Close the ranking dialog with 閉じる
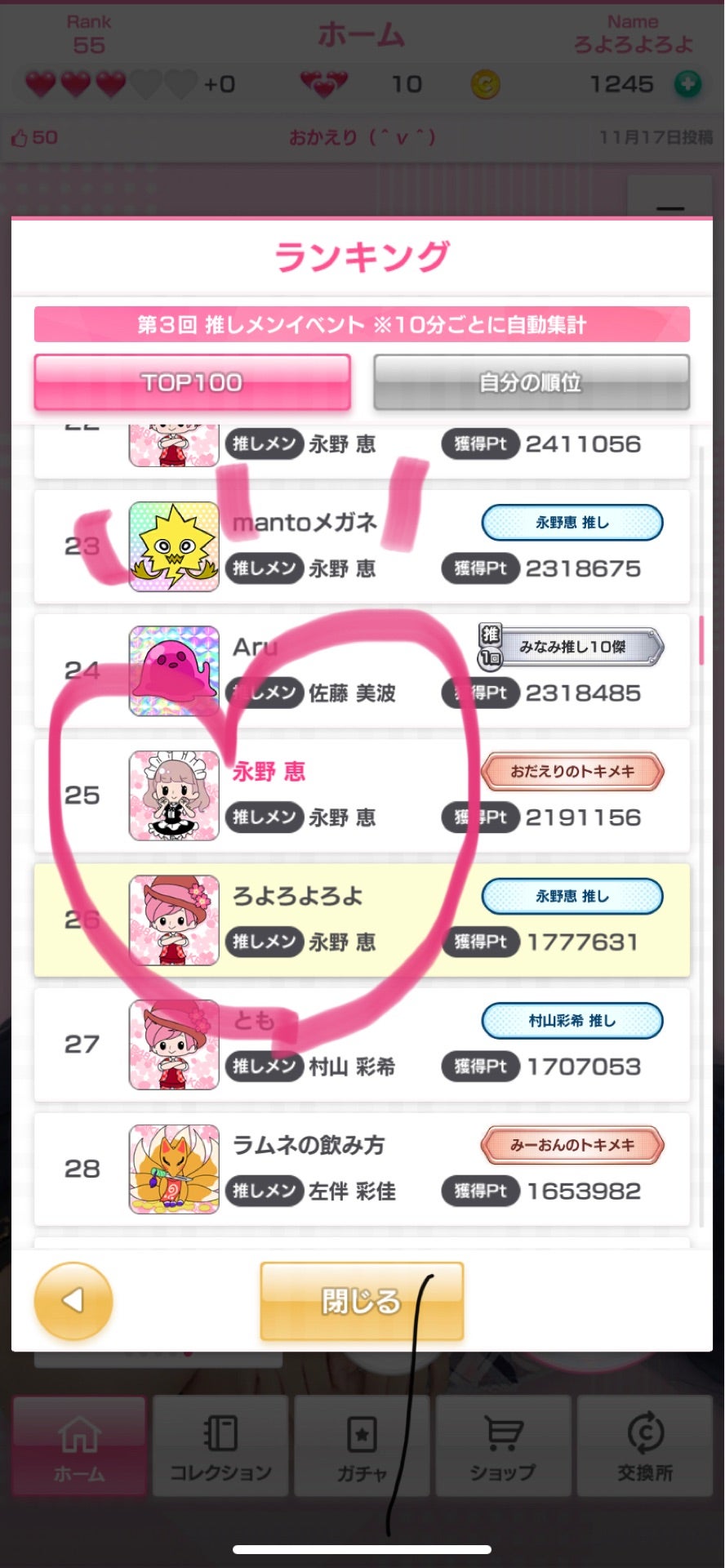Screen dimensions: 725x1568 click(362, 1301)
